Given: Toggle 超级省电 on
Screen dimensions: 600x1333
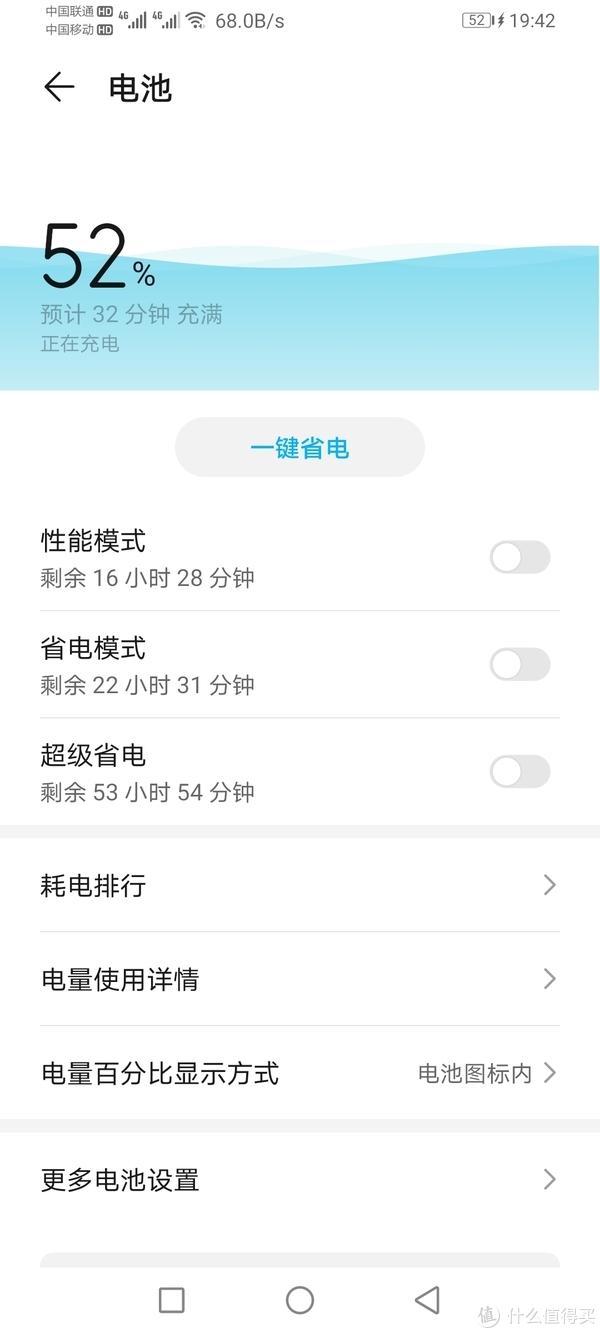Looking at the screenshot, I should tap(520, 771).
